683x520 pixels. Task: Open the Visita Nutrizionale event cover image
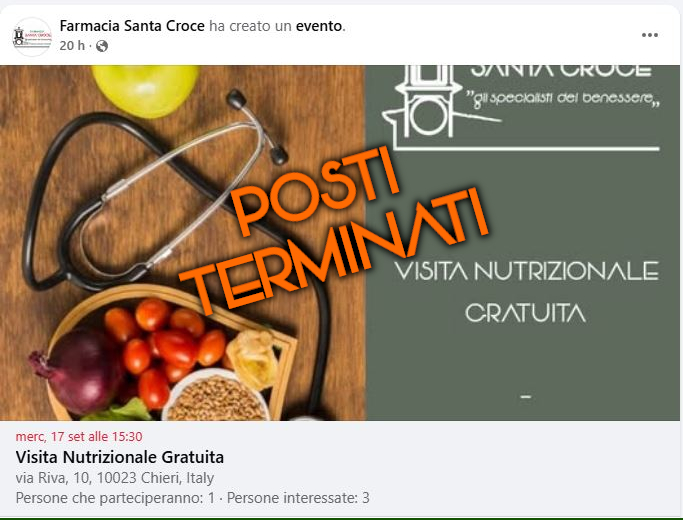pos(340,242)
